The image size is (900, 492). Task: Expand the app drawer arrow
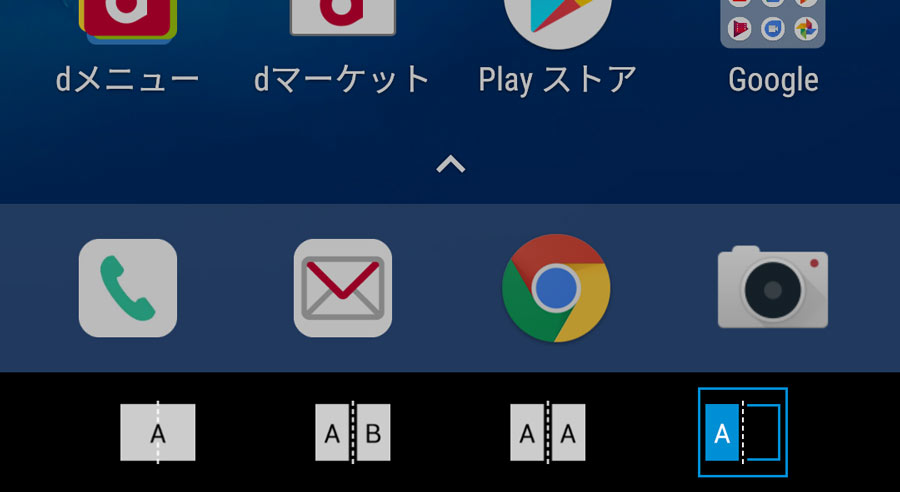coord(451,165)
